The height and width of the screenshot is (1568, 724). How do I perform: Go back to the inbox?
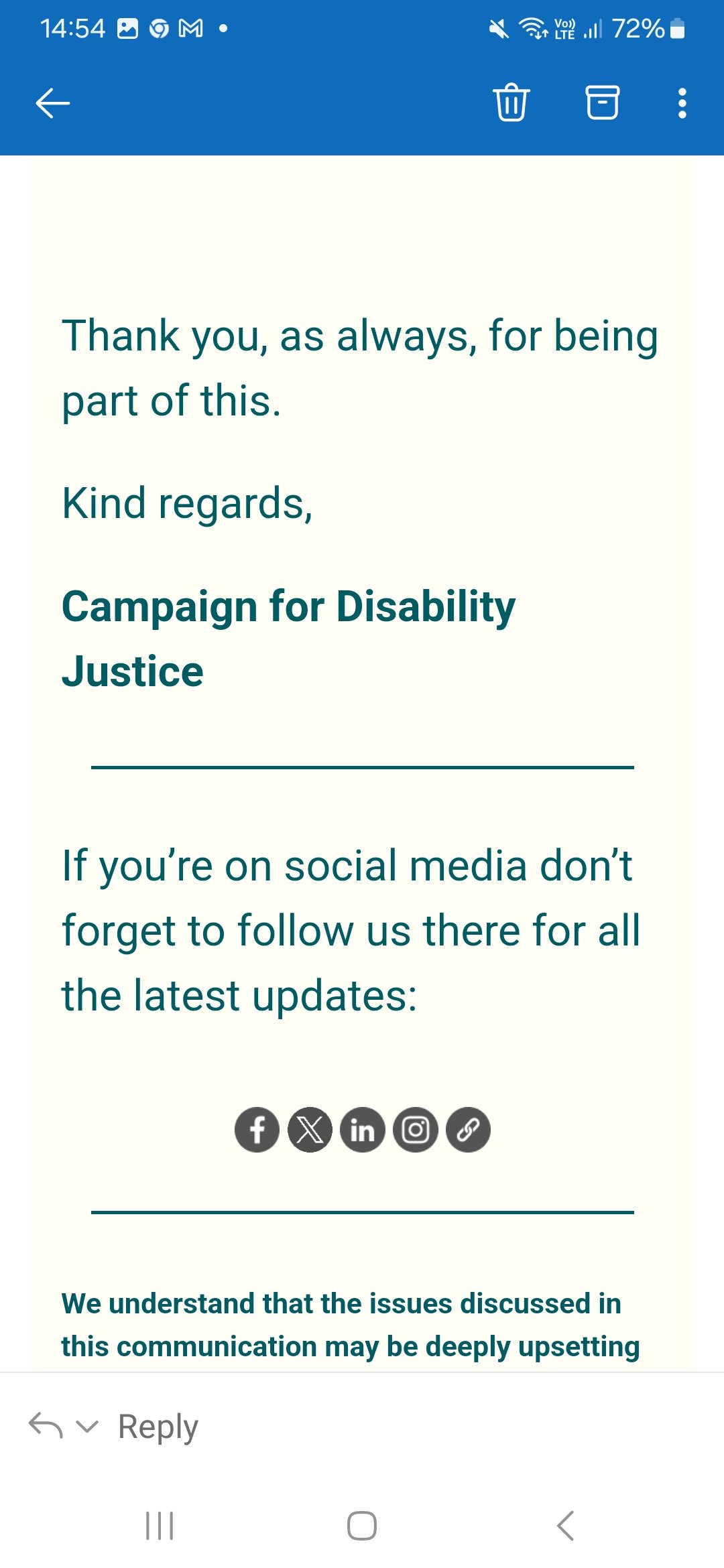tap(52, 103)
